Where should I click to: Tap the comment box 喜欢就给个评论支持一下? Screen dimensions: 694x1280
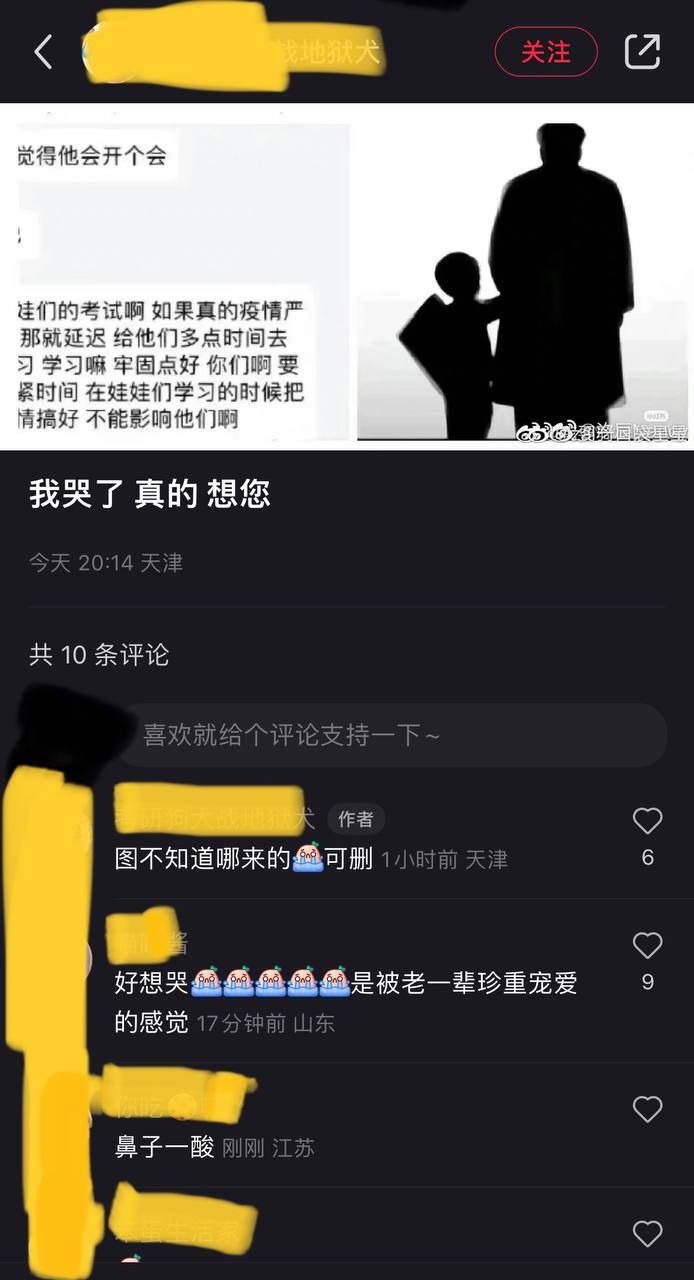(x=392, y=736)
